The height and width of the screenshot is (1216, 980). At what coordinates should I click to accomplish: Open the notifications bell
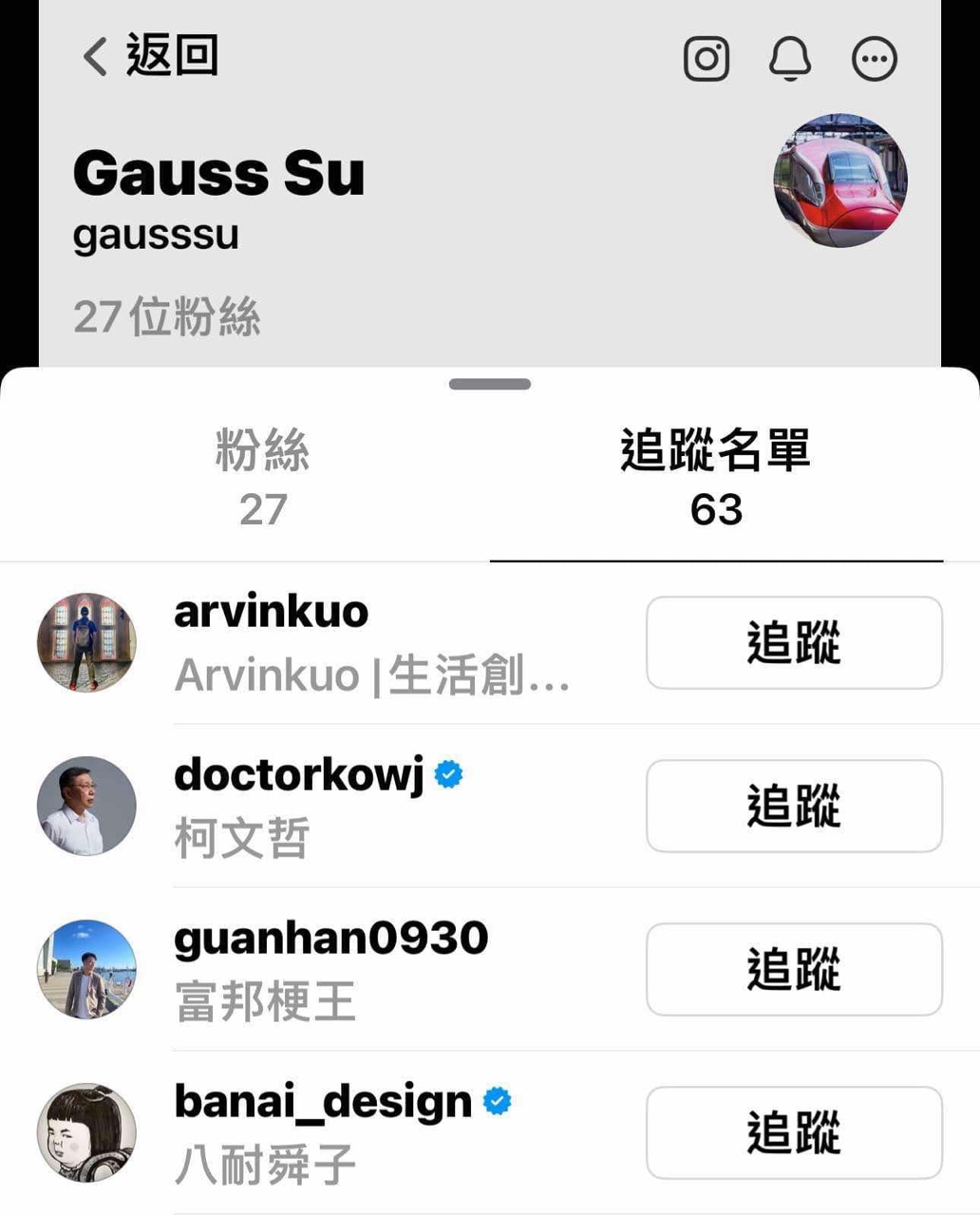789,59
